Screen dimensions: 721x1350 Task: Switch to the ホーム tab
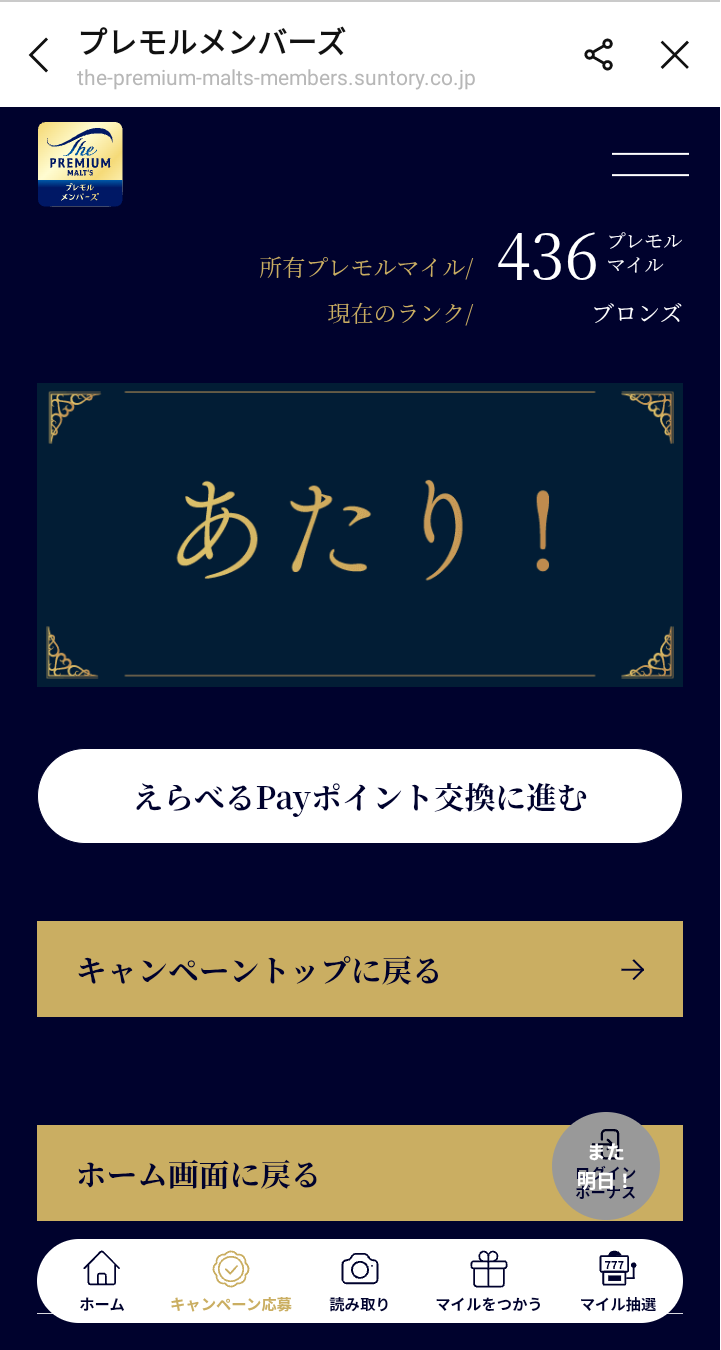point(102,1282)
